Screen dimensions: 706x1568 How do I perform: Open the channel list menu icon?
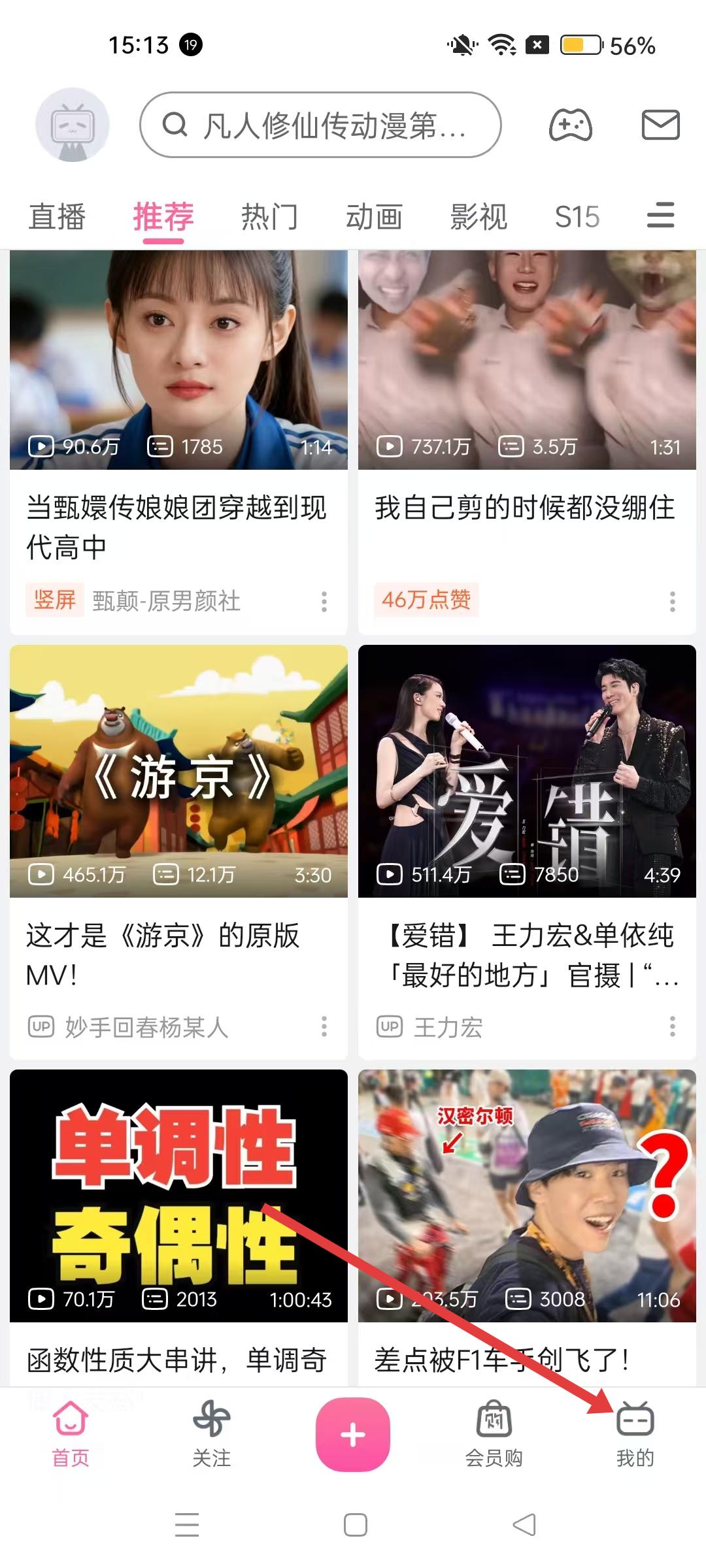pyautogui.click(x=660, y=216)
